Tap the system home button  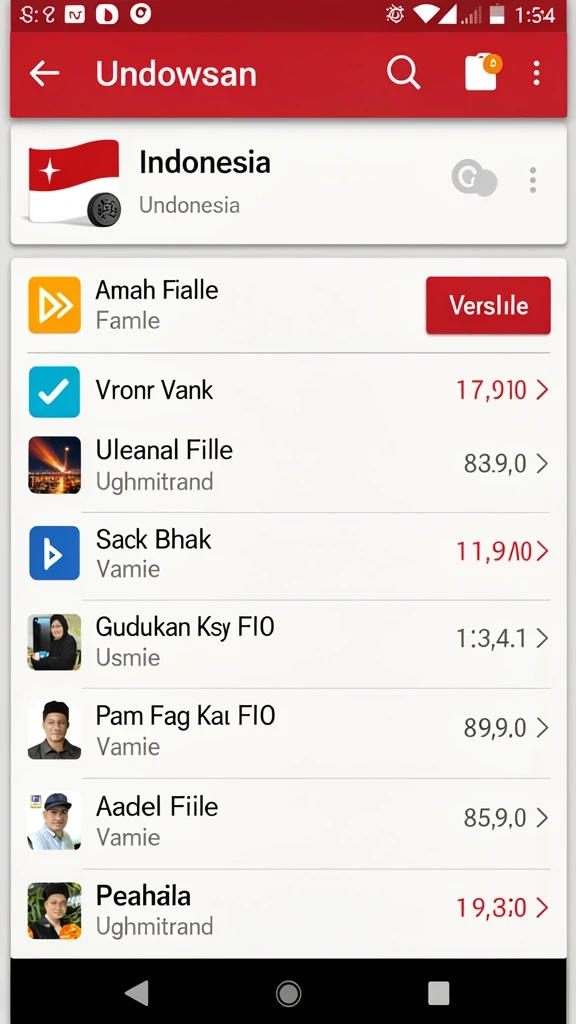[x=288, y=993]
